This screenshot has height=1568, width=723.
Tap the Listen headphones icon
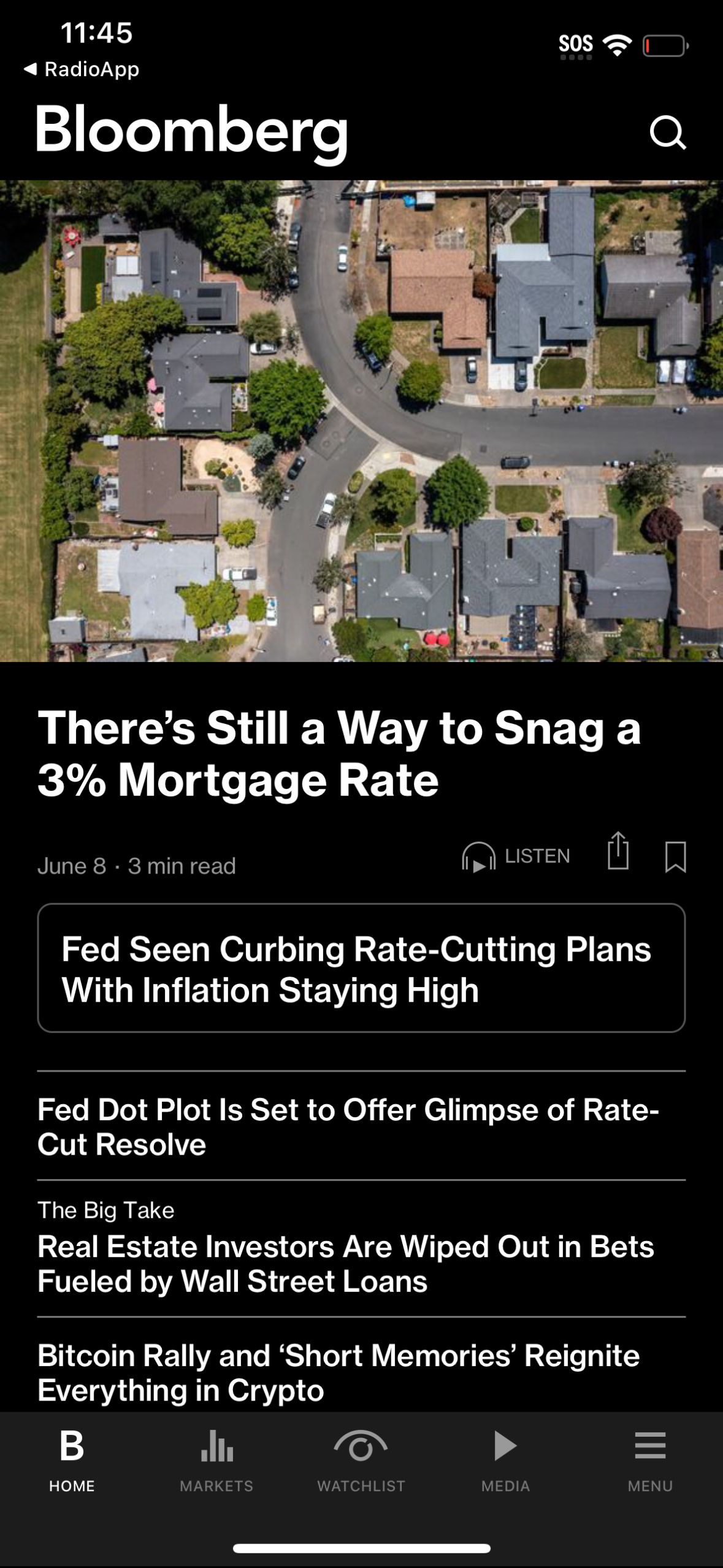point(479,855)
